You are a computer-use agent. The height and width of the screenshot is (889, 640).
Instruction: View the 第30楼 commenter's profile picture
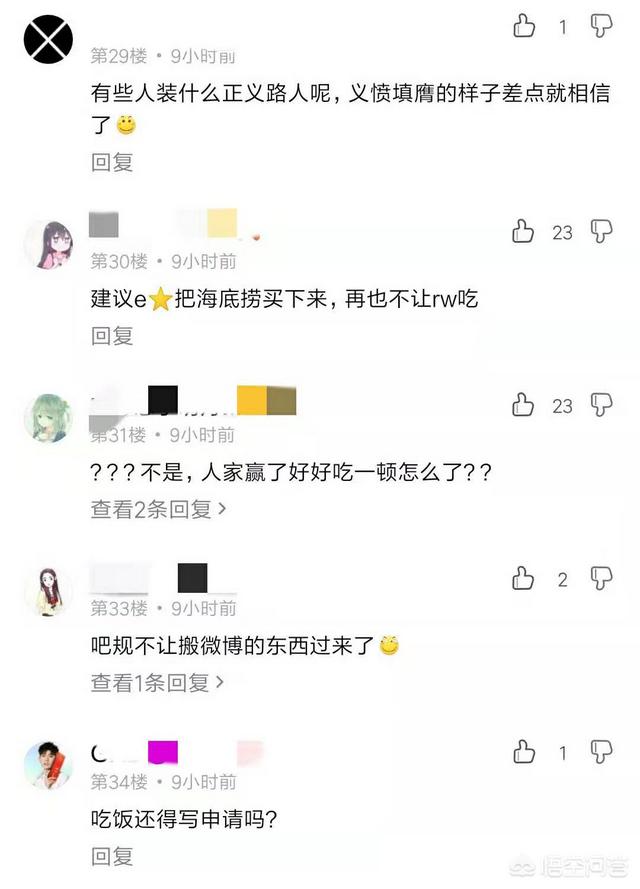(x=48, y=244)
